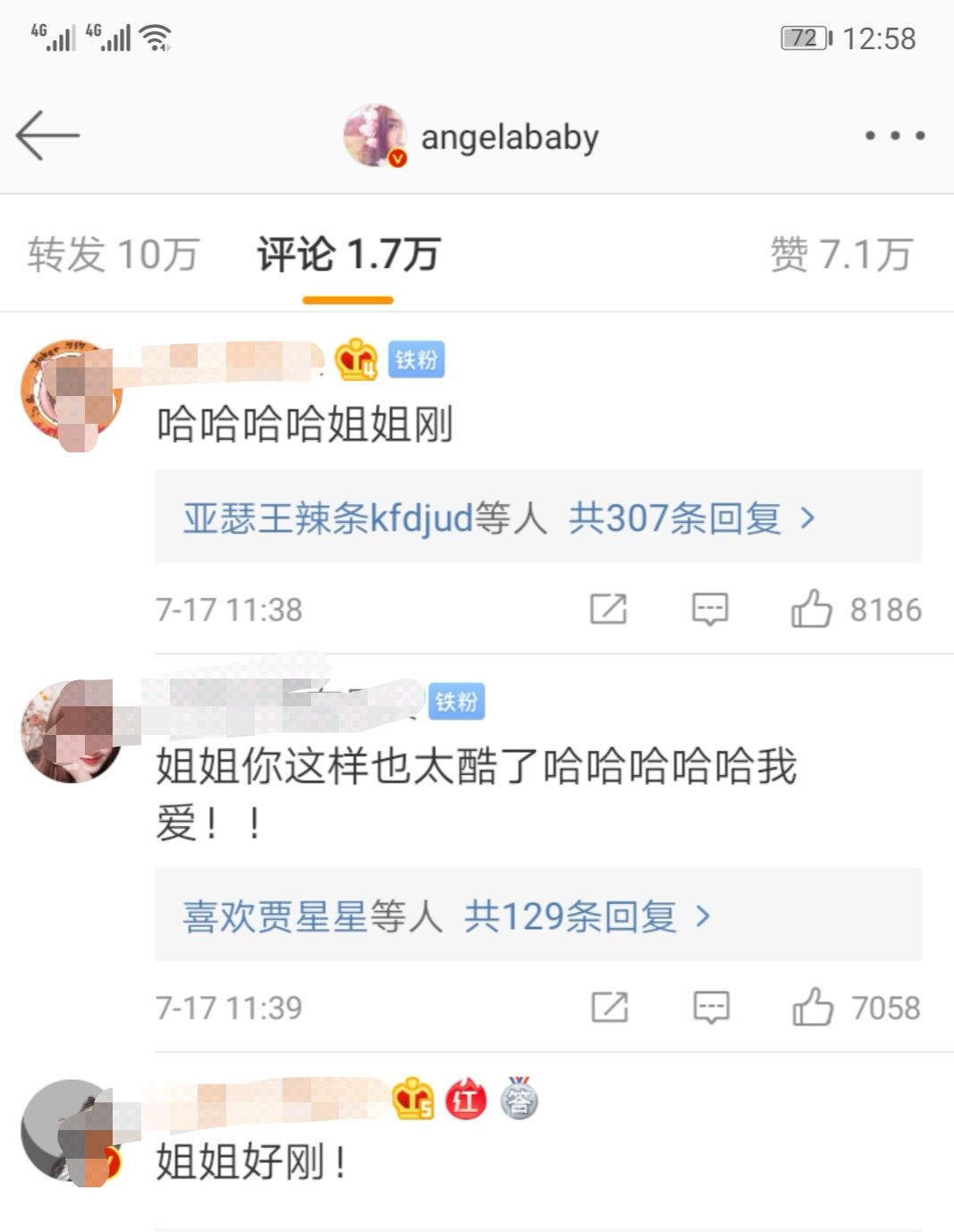Repost the comment posted at 7-17 11:39

click(x=610, y=1007)
